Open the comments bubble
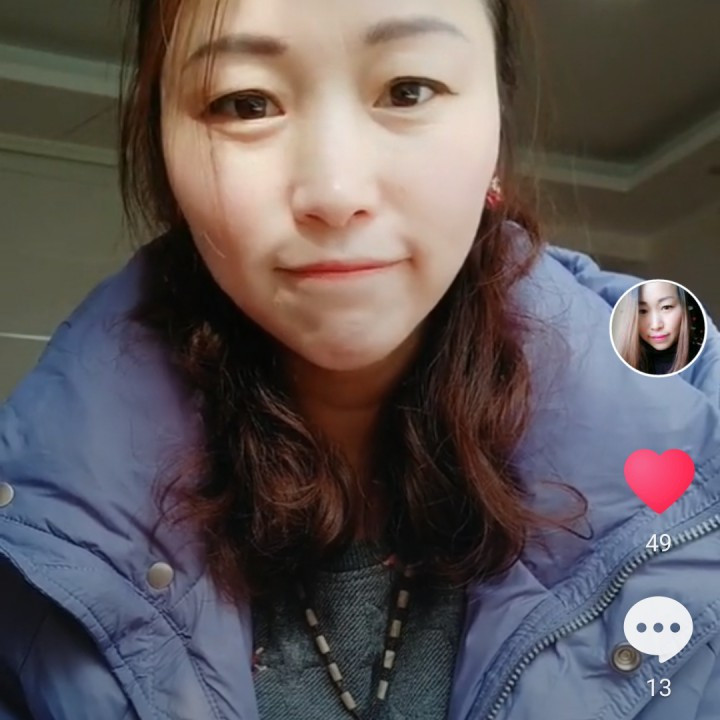This screenshot has width=720, height=720. (x=658, y=628)
